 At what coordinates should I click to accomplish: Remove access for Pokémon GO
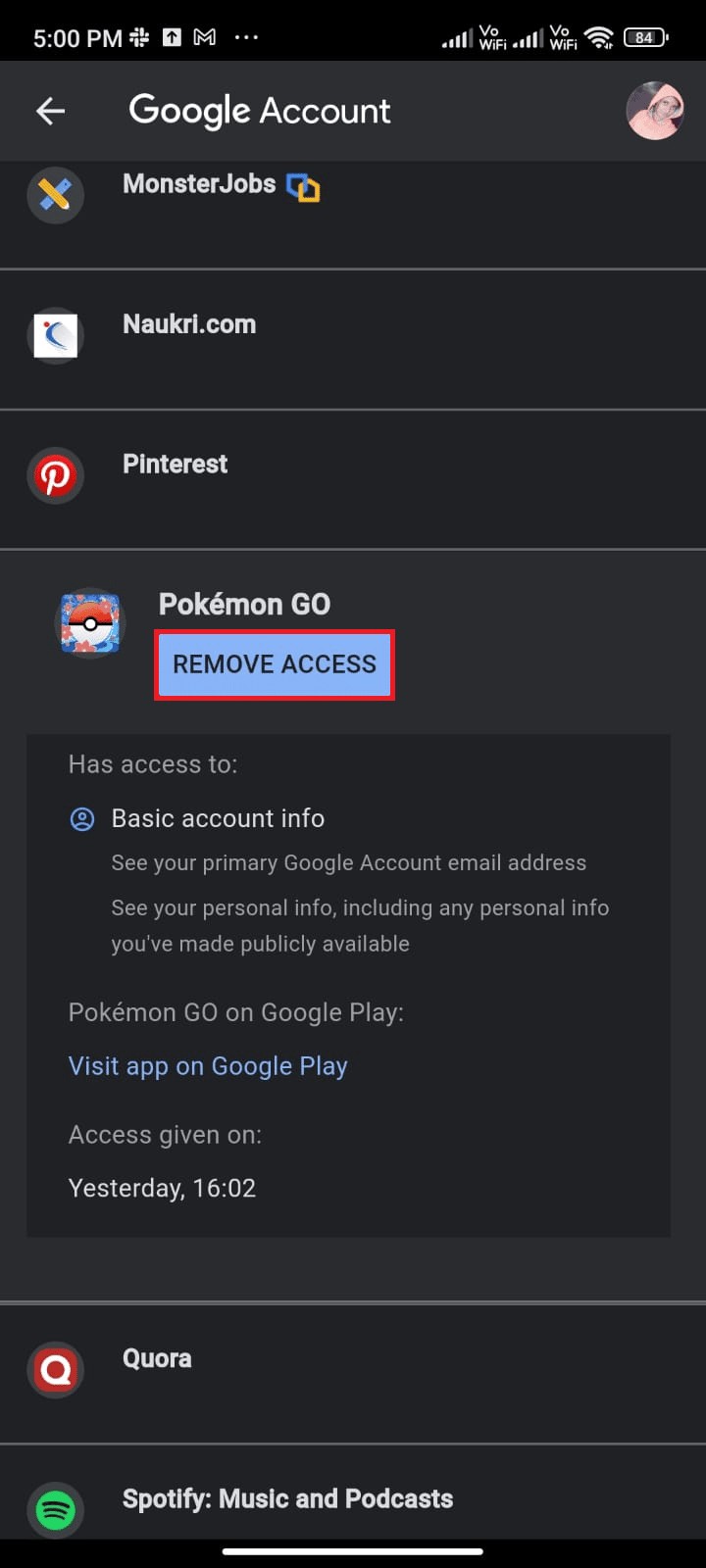(x=275, y=664)
